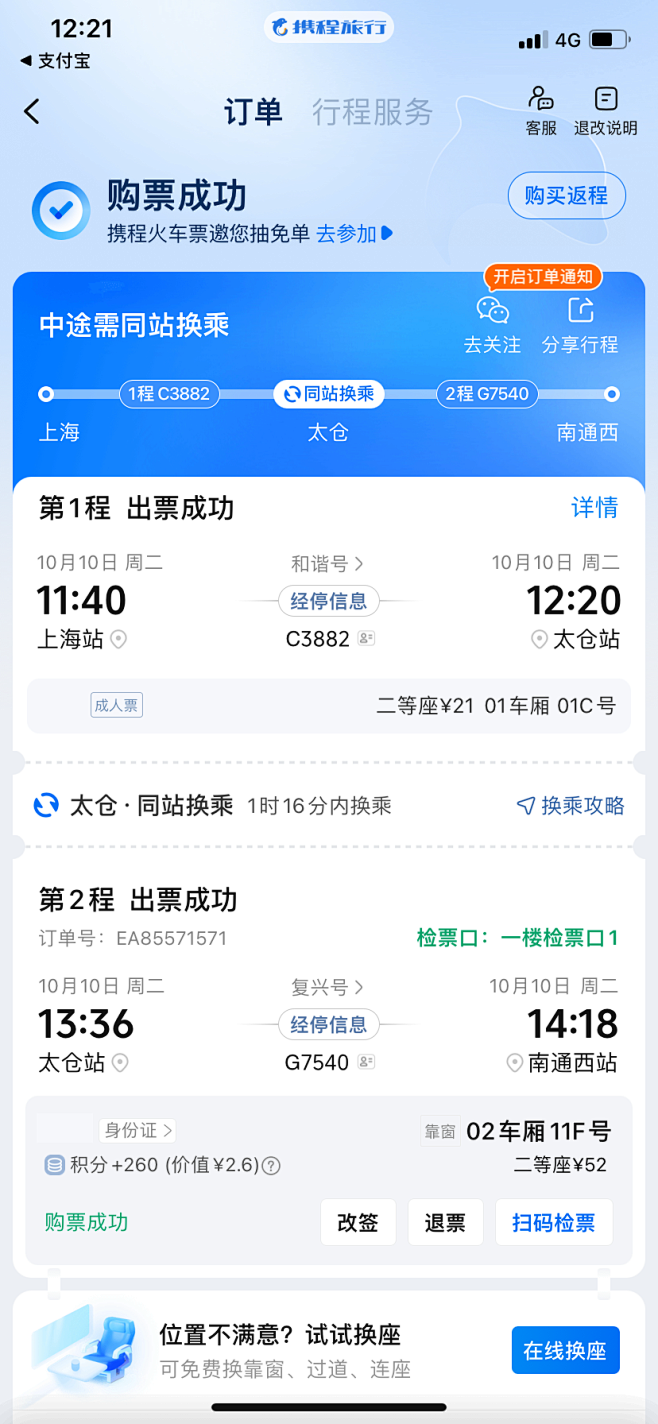View 经停信息 for train G7540
The image size is (658, 1424).
[329, 1024]
